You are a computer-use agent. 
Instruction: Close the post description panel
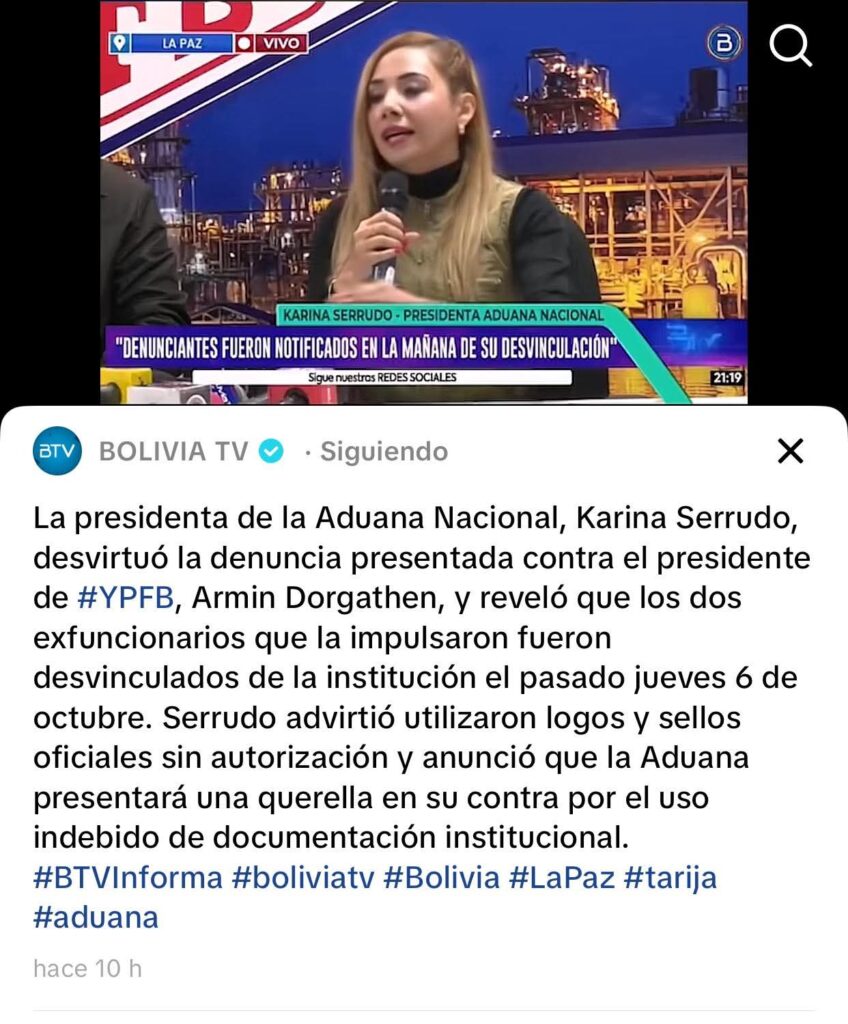790,452
